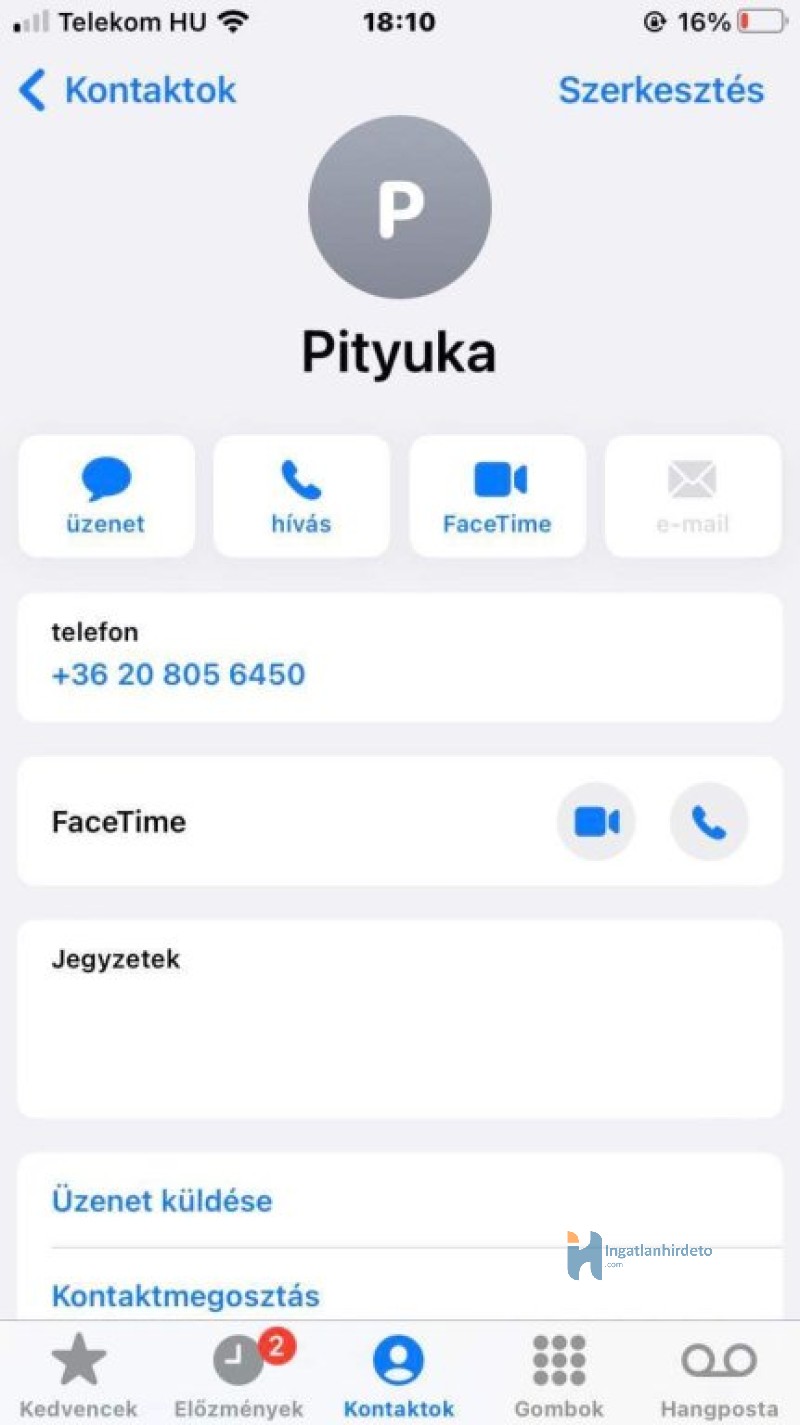Start FaceTime video call icon in FaceTime row
Viewport: 800px width, 1425px height.
[596, 822]
